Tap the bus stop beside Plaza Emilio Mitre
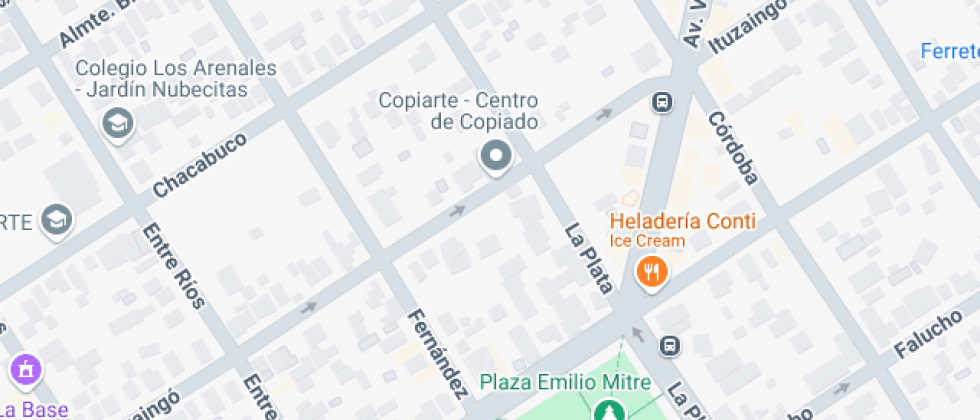The height and width of the screenshot is (420, 980). [x=669, y=346]
